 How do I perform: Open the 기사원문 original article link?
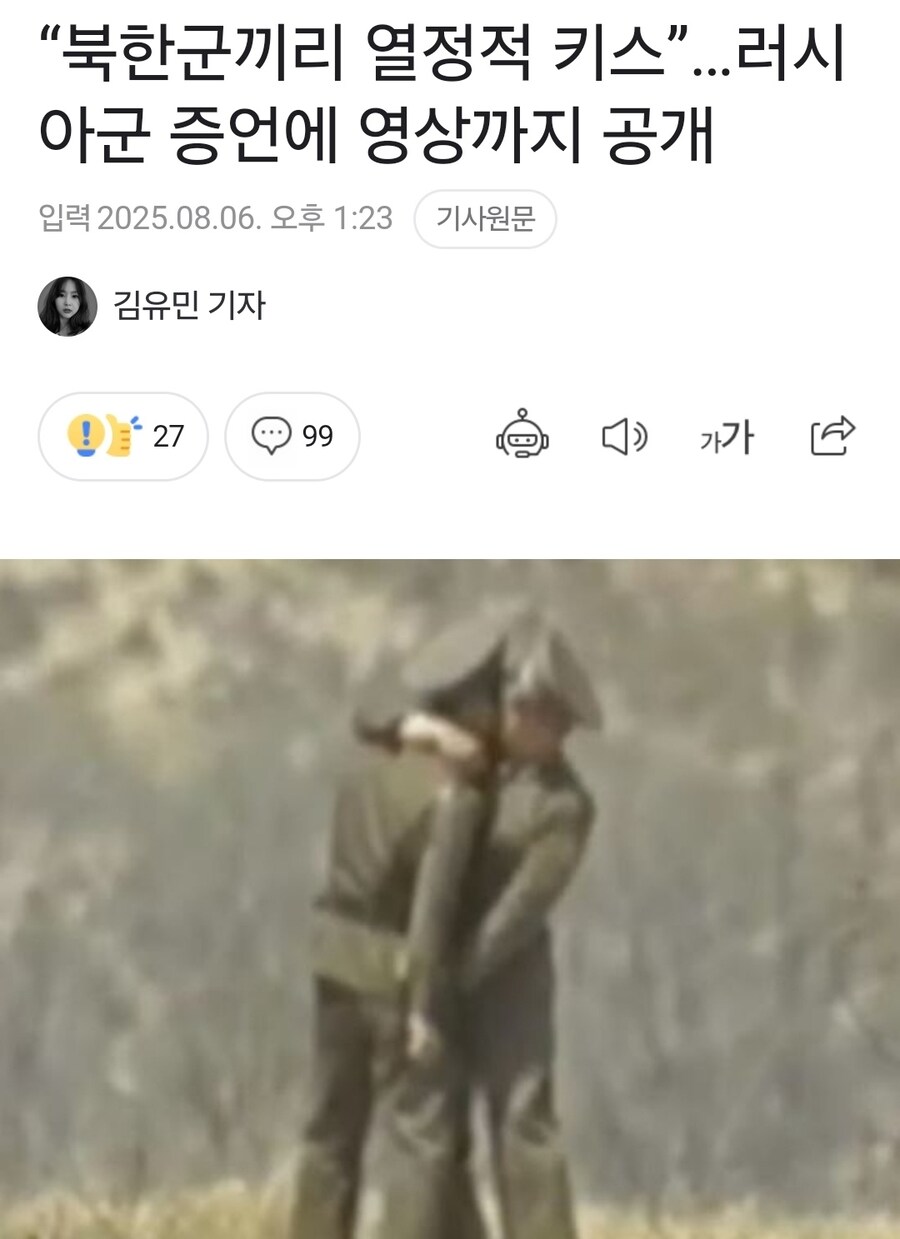coord(485,219)
